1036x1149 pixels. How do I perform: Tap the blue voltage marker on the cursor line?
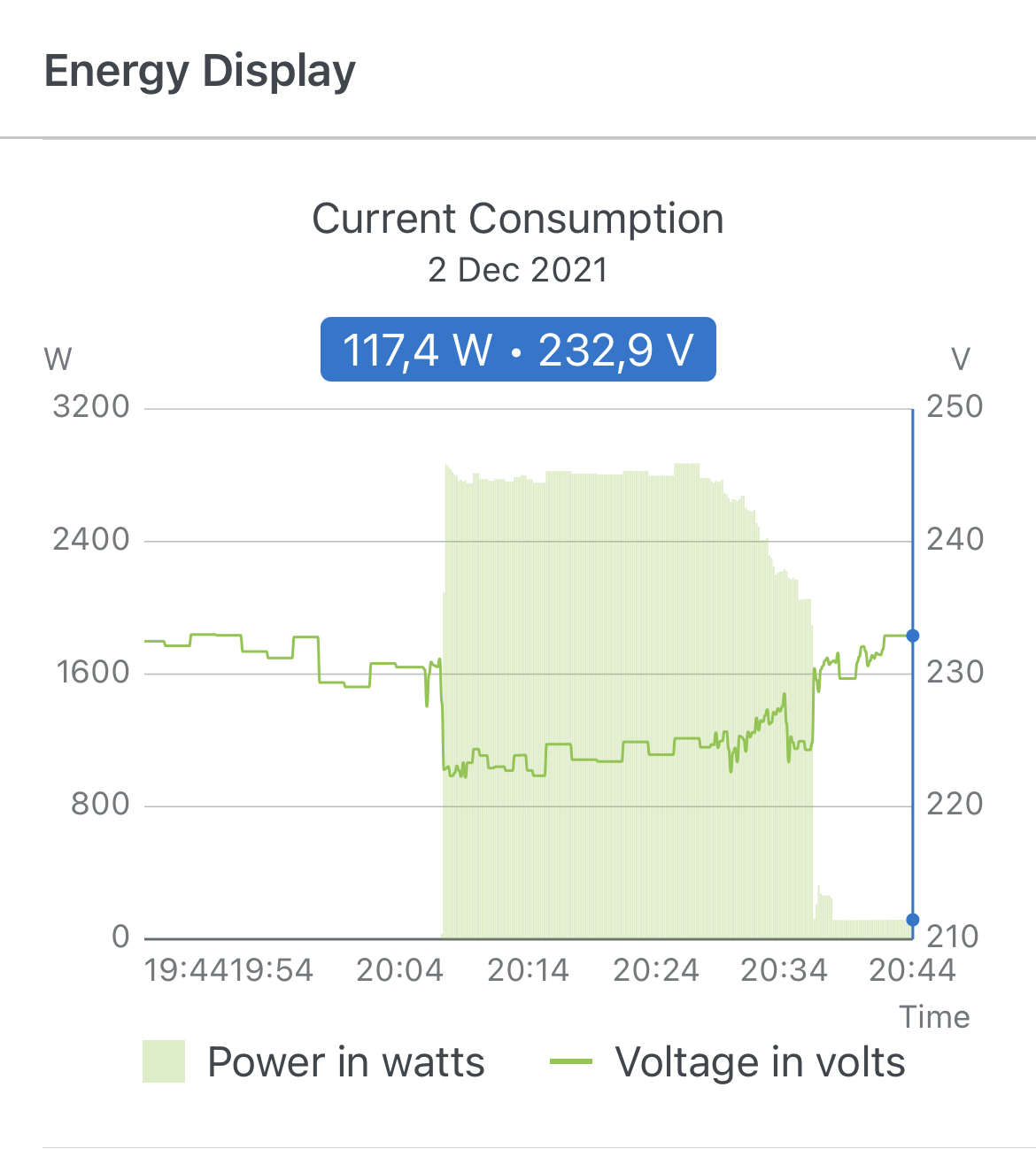913,636
